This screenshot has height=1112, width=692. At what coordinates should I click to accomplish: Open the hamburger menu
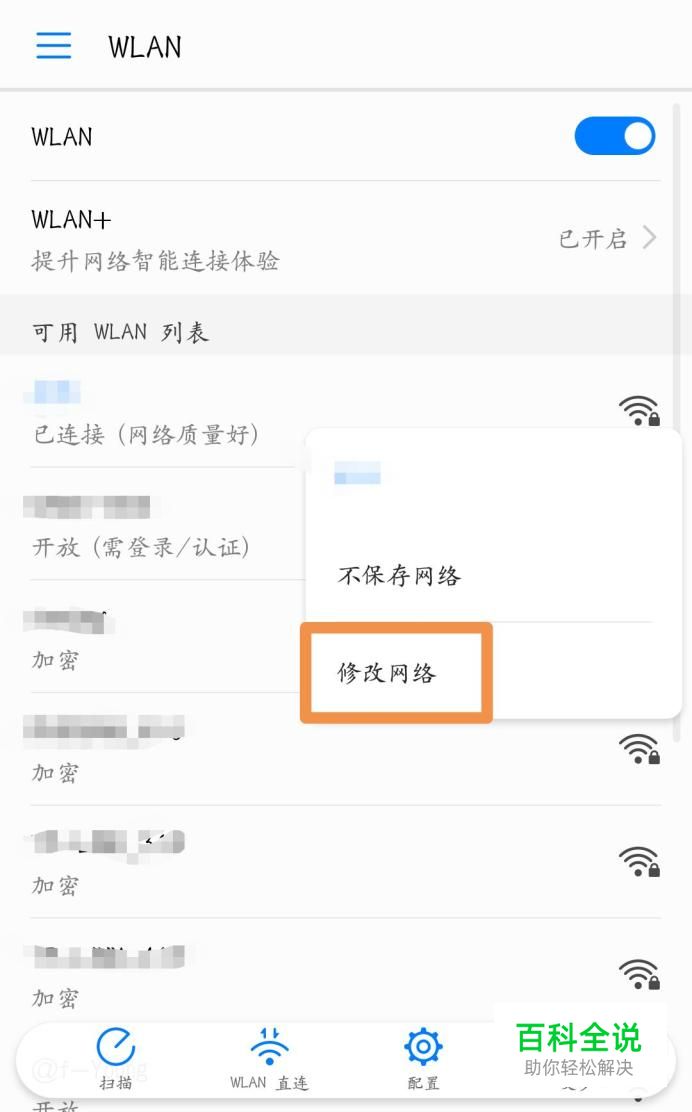coord(54,45)
